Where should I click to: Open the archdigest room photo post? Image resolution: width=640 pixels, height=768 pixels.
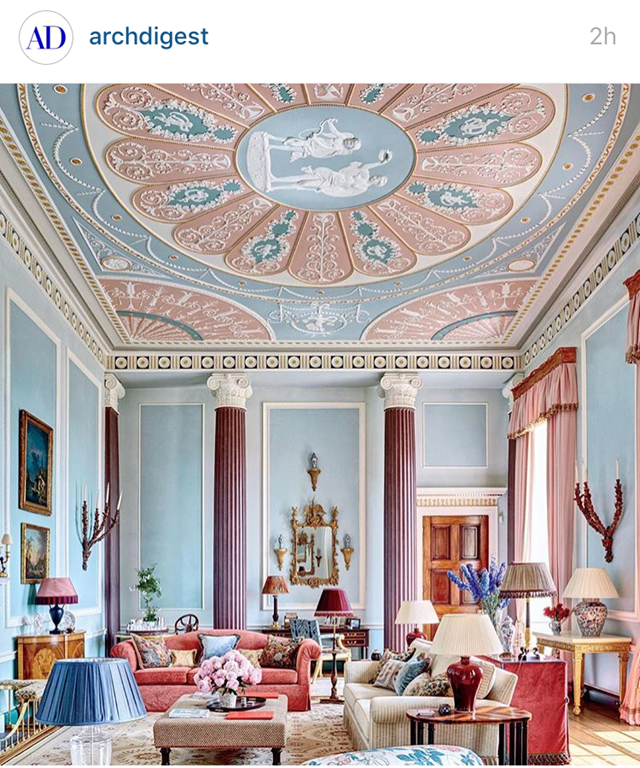[320, 425]
